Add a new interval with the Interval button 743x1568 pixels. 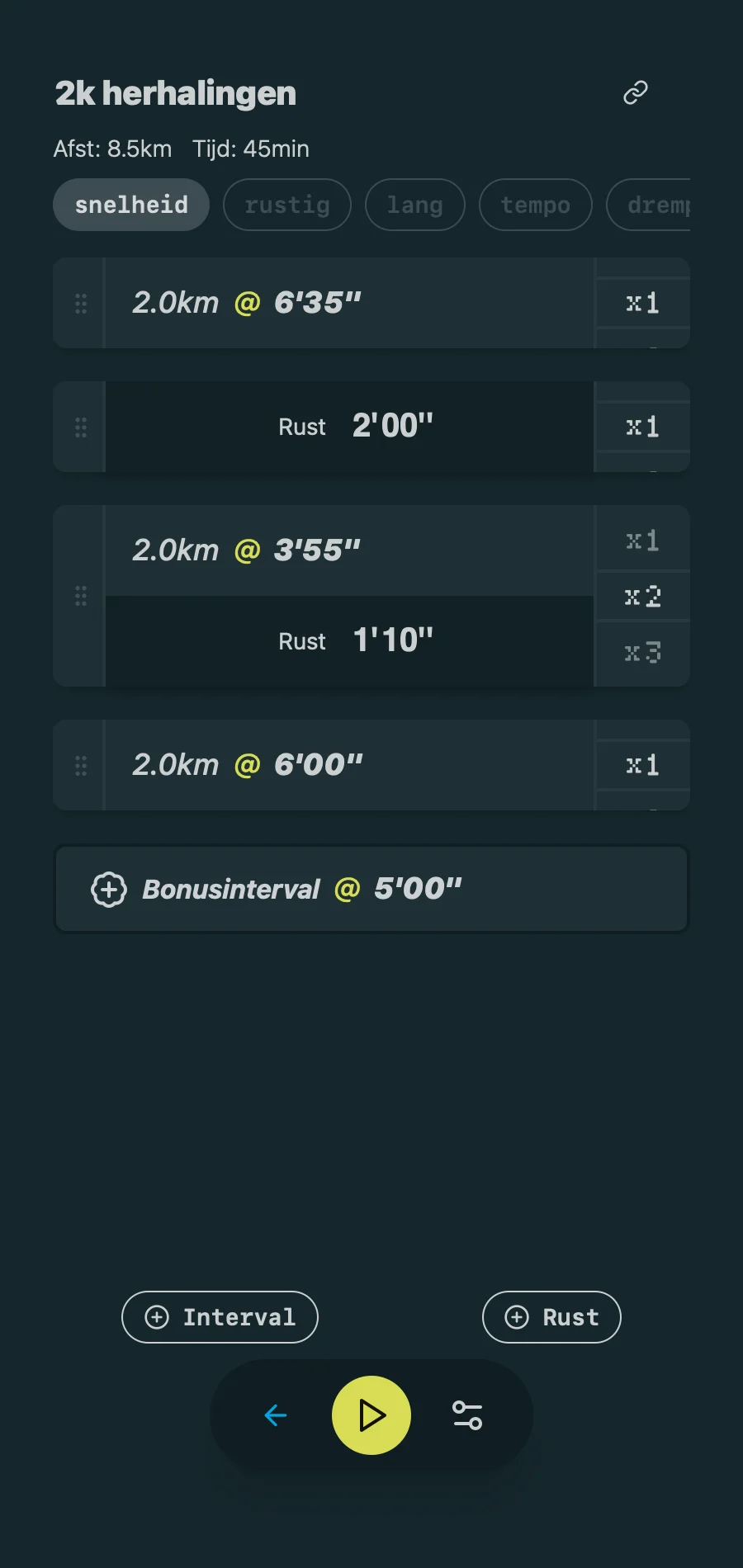pos(219,1317)
